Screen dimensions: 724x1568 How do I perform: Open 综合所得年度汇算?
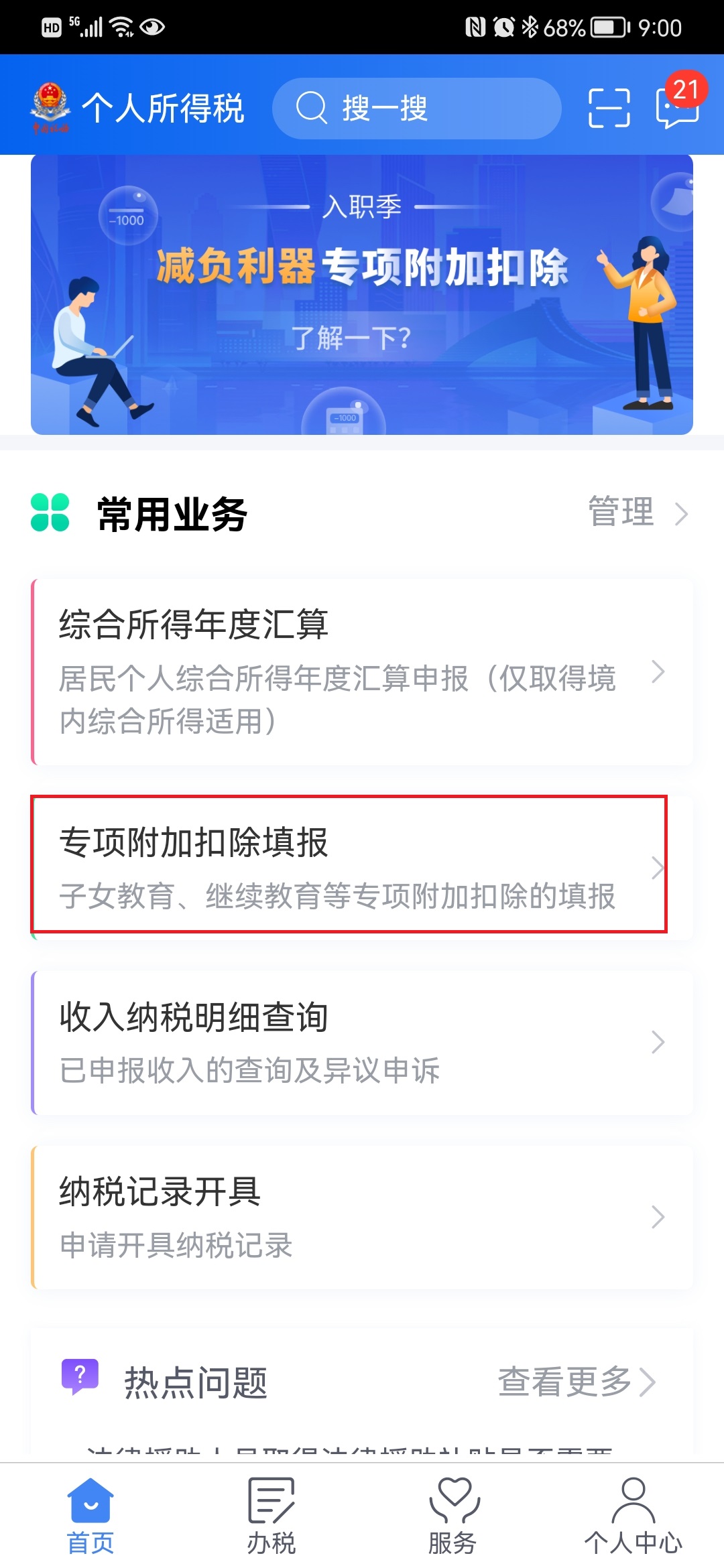point(362,672)
